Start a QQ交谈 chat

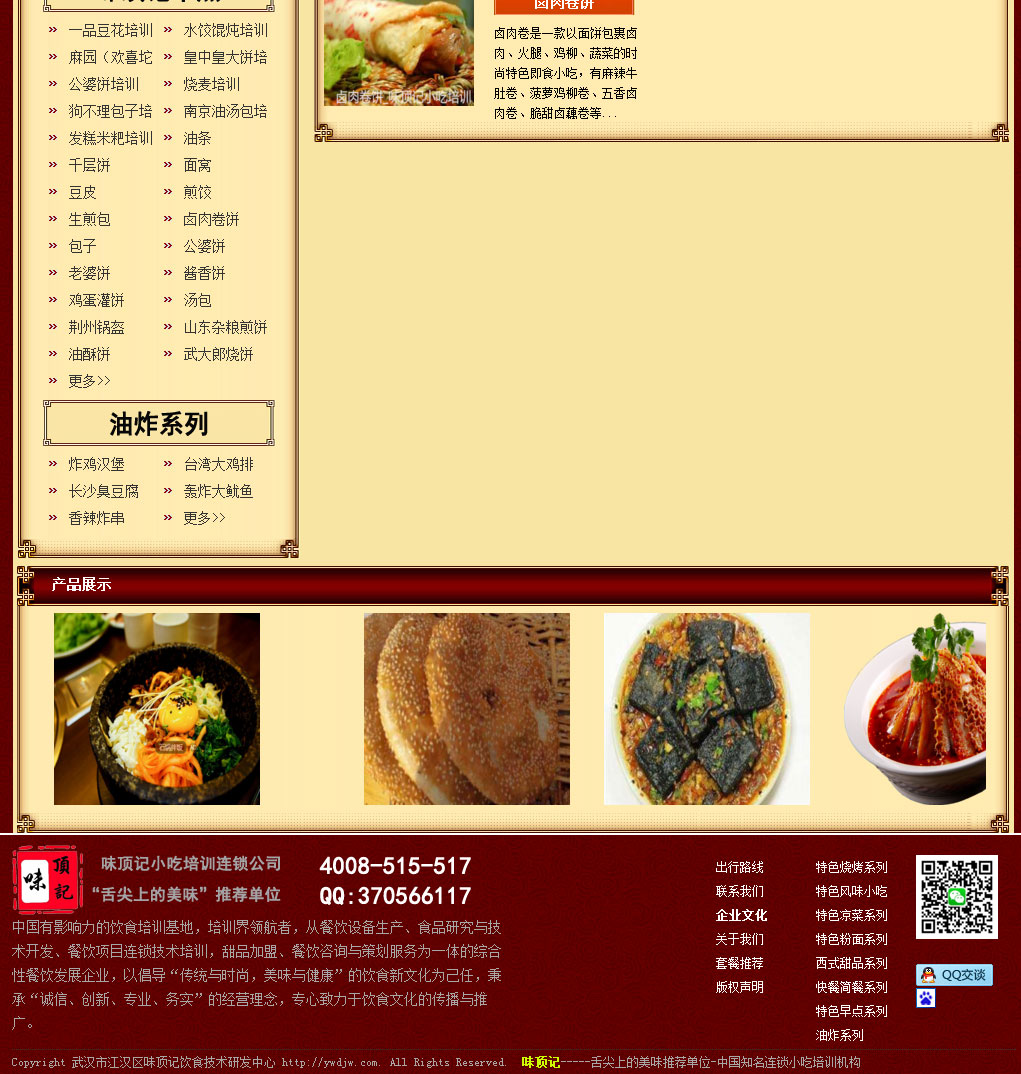coord(954,975)
